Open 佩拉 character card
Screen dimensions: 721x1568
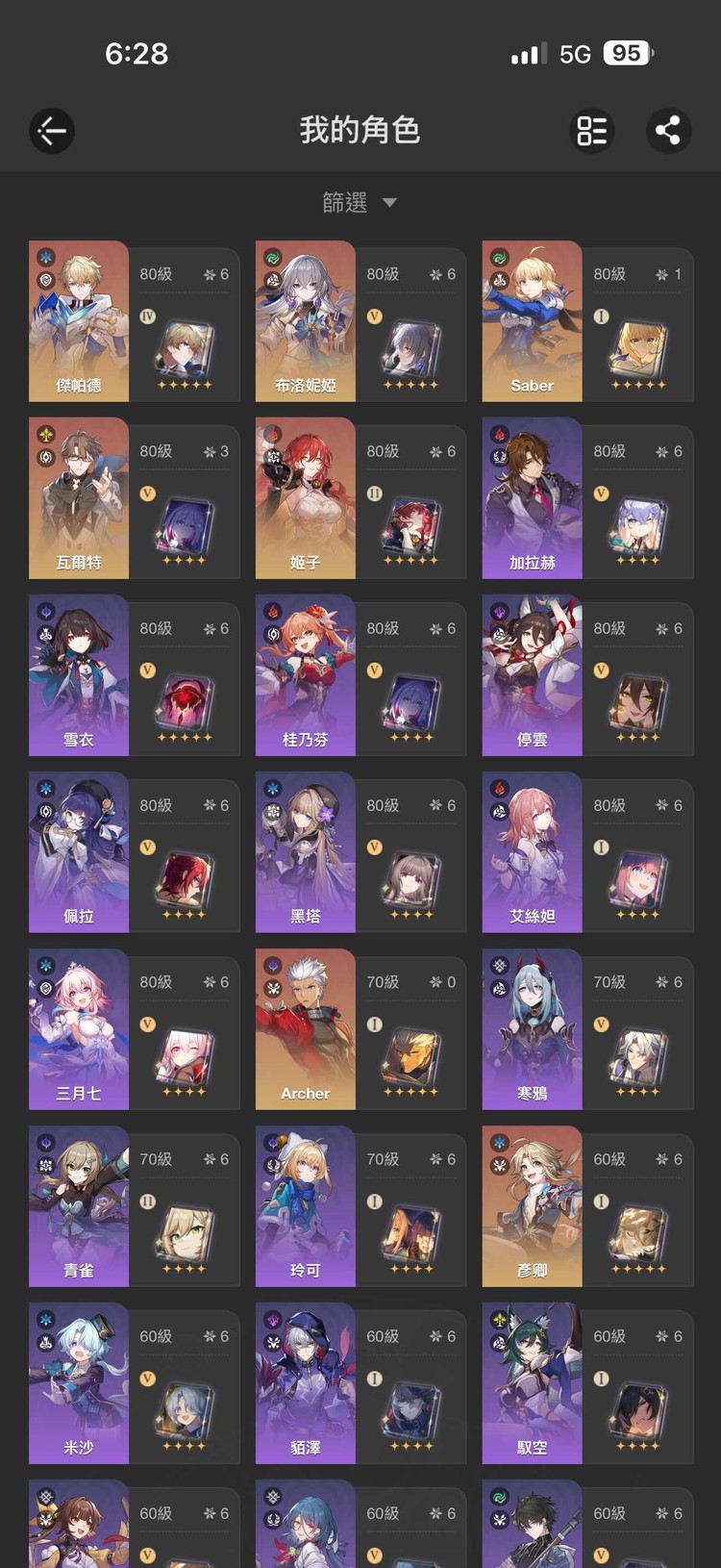(134, 852)
